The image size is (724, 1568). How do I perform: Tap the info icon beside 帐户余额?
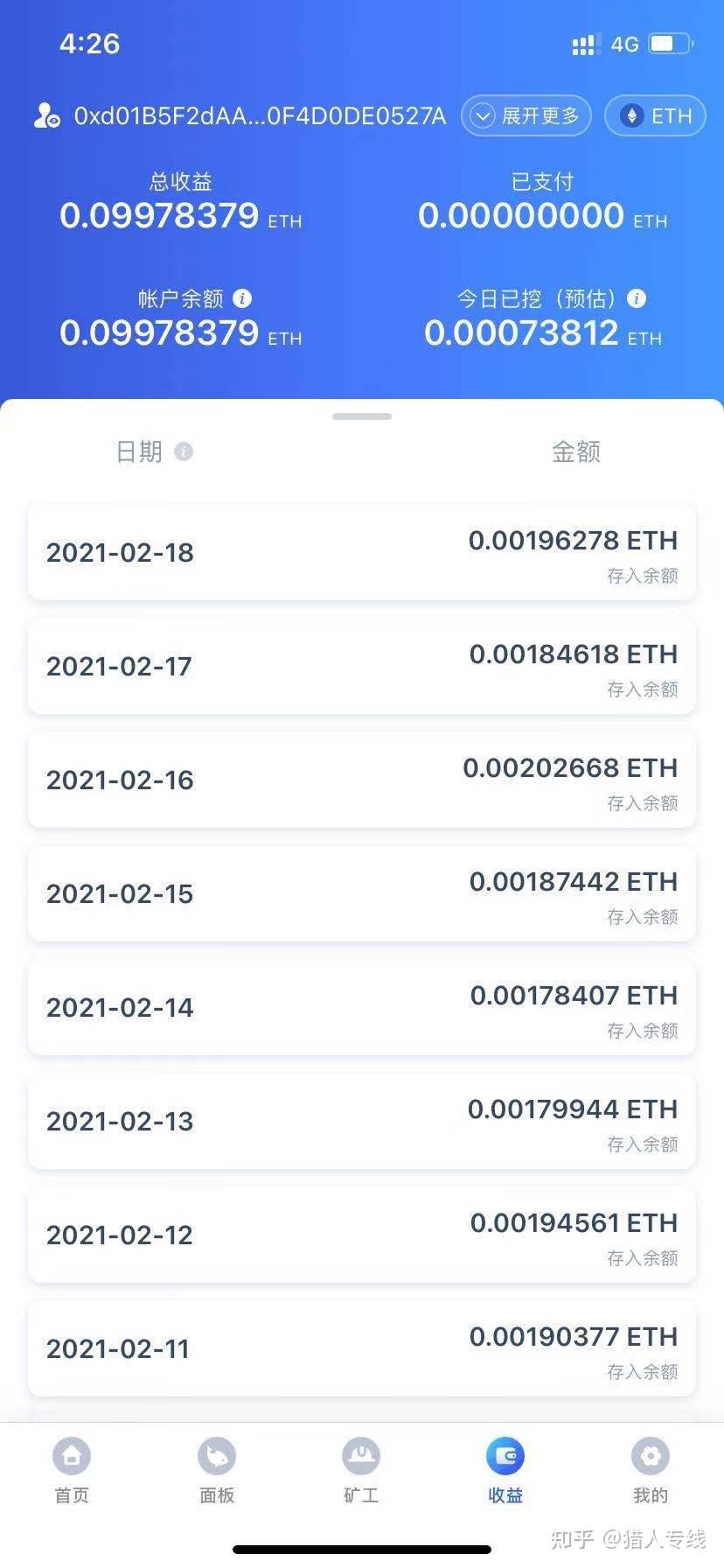242,298
